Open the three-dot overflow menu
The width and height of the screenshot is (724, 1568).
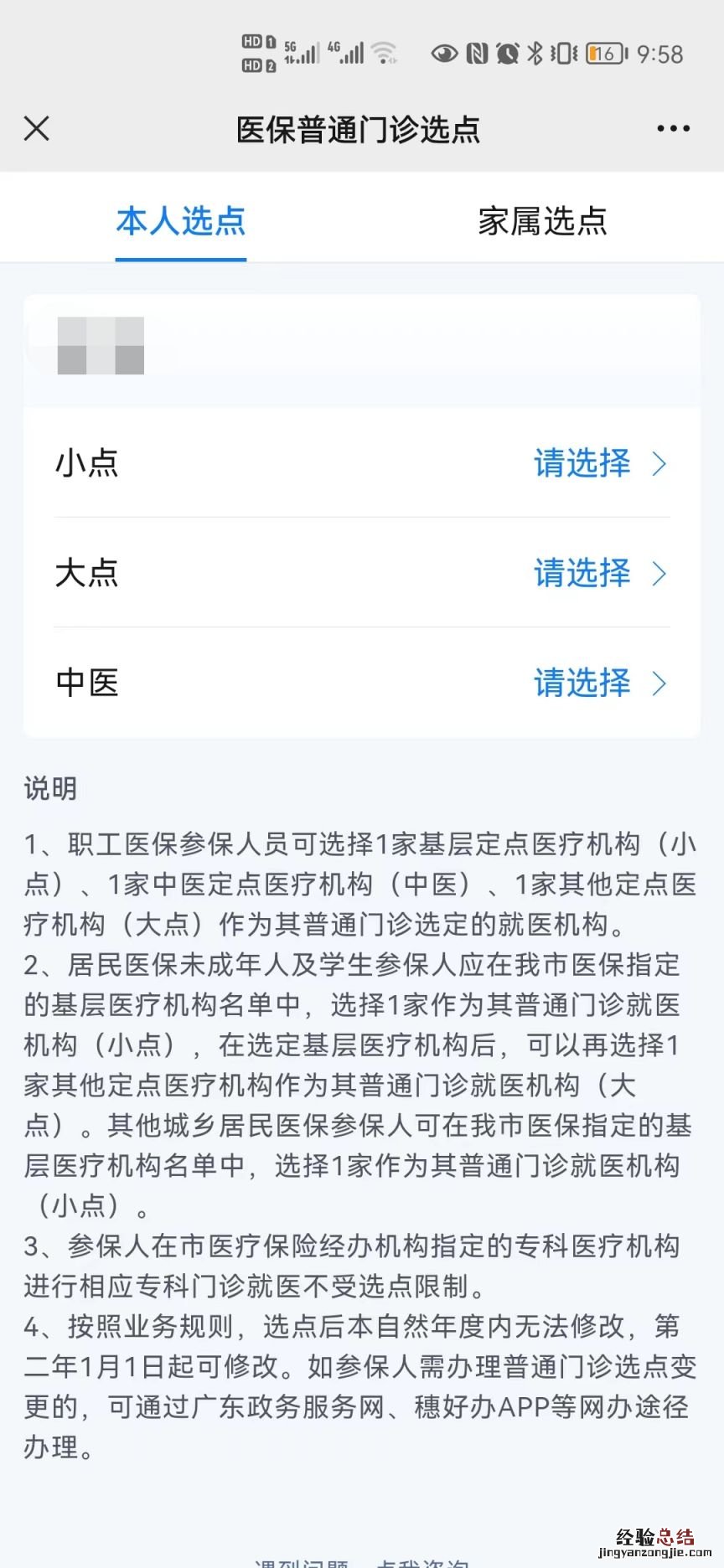tap(673, 129)
